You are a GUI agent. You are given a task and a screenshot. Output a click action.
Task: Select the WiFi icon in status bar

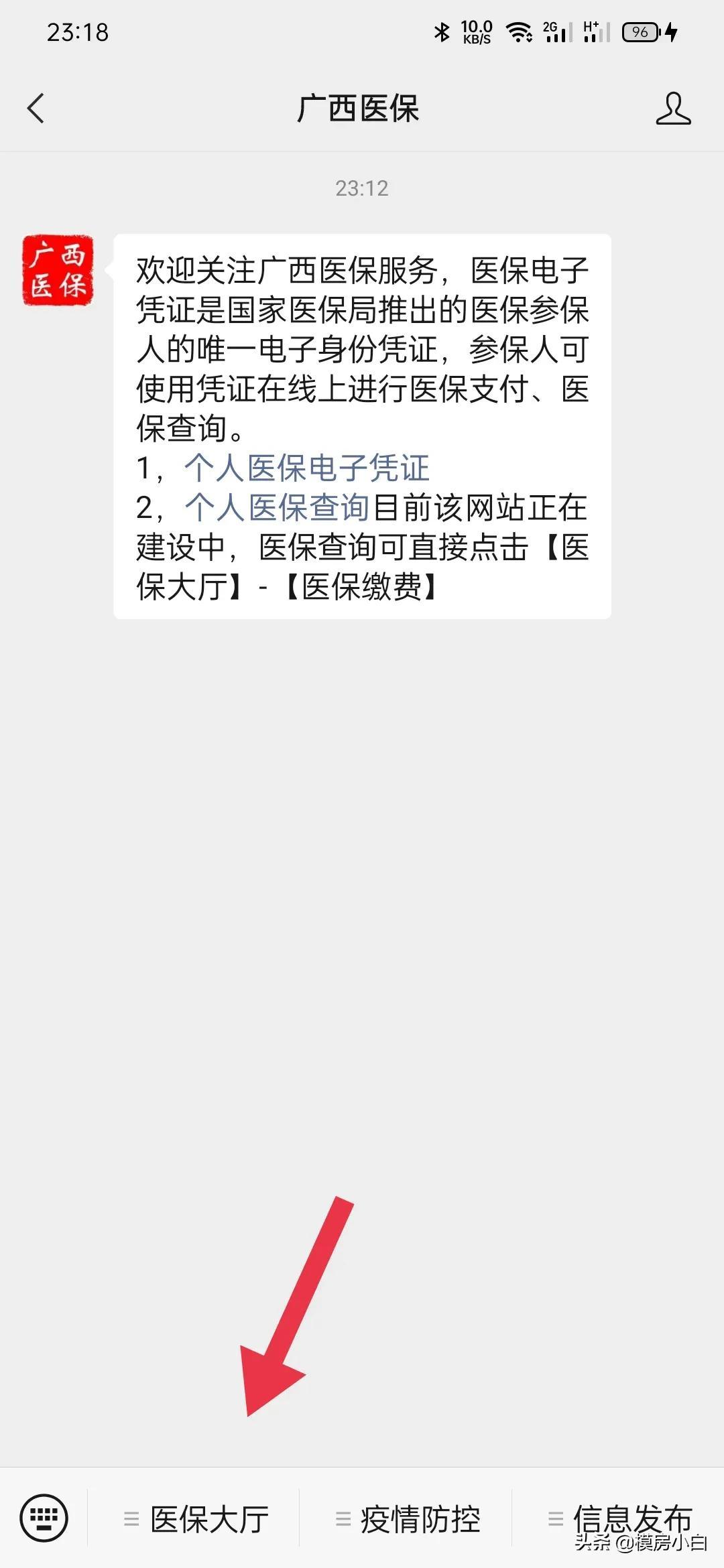tap(518, 31)
